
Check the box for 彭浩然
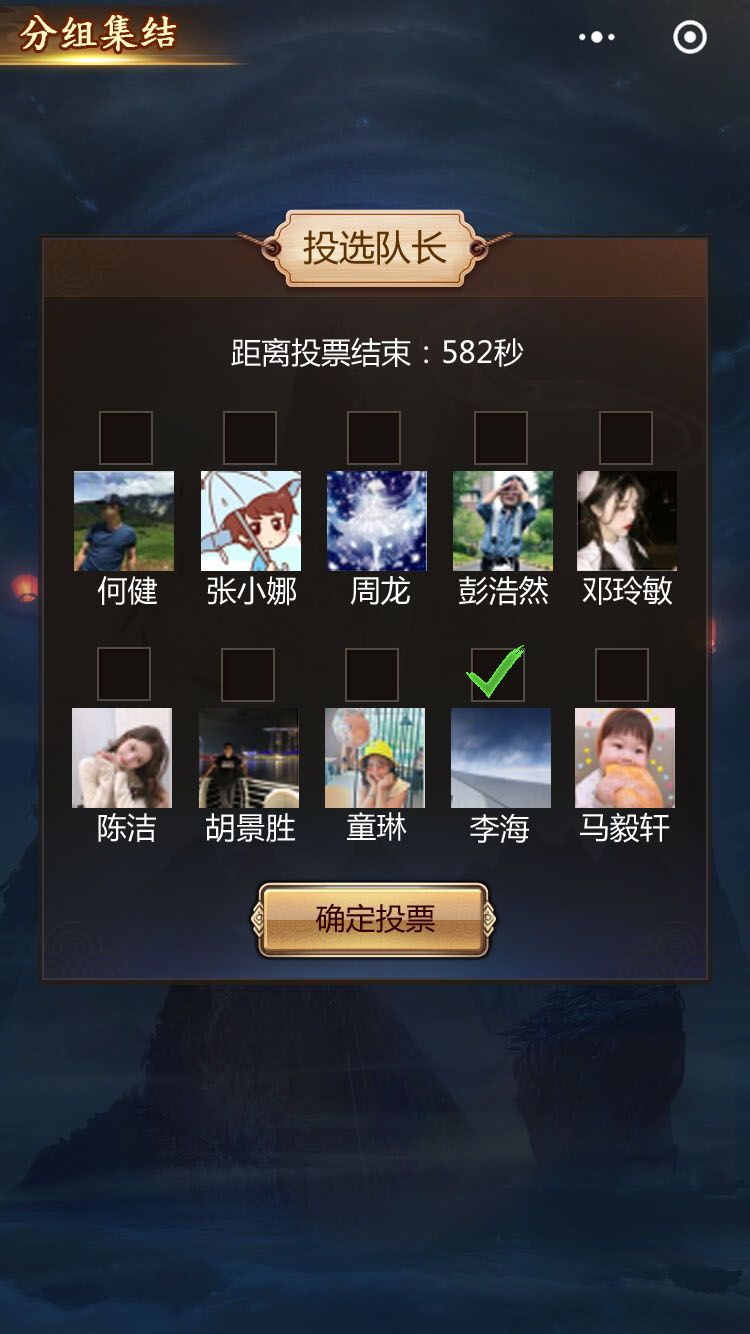coord(501,438)
